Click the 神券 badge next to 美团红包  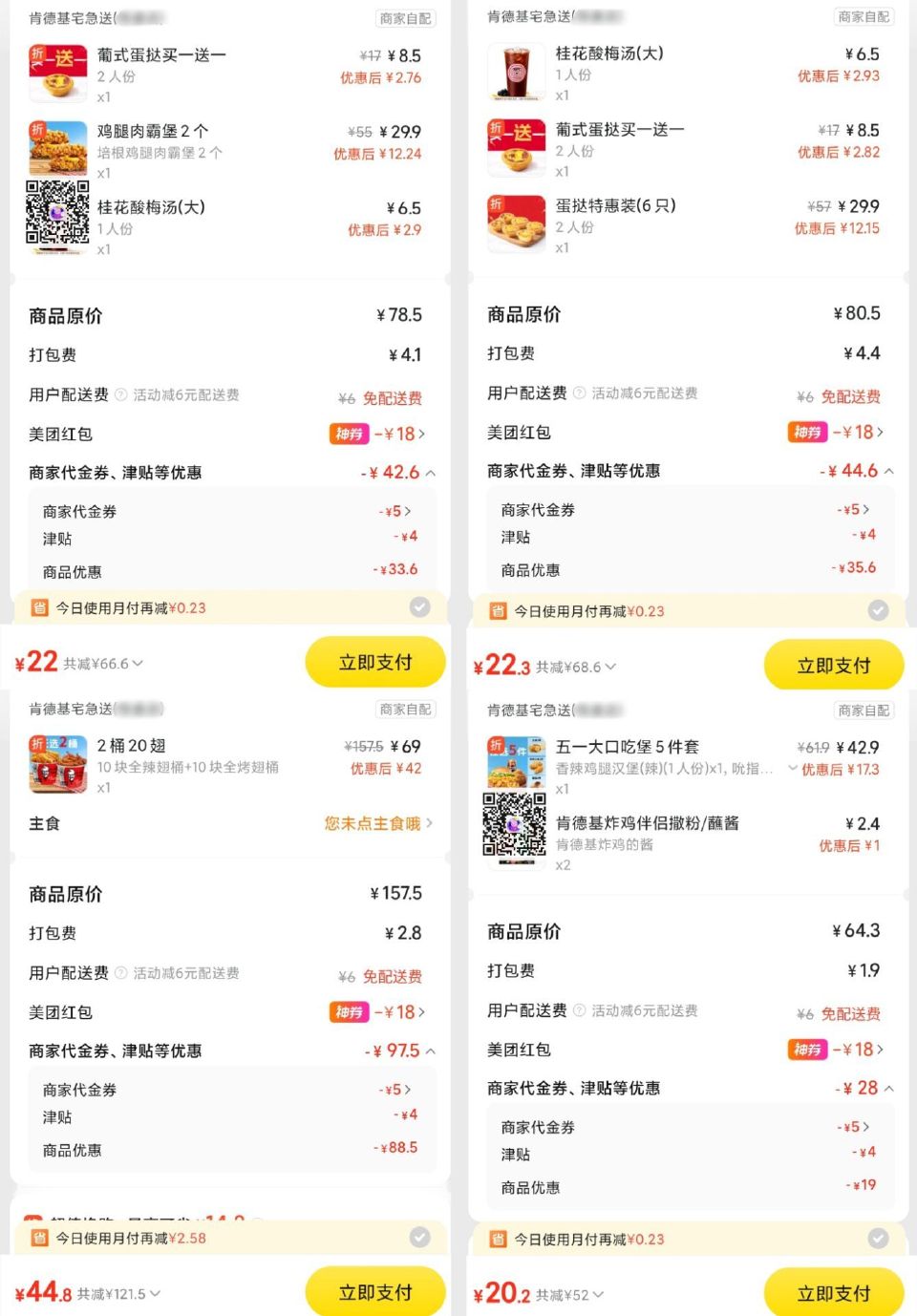[349, 434]
